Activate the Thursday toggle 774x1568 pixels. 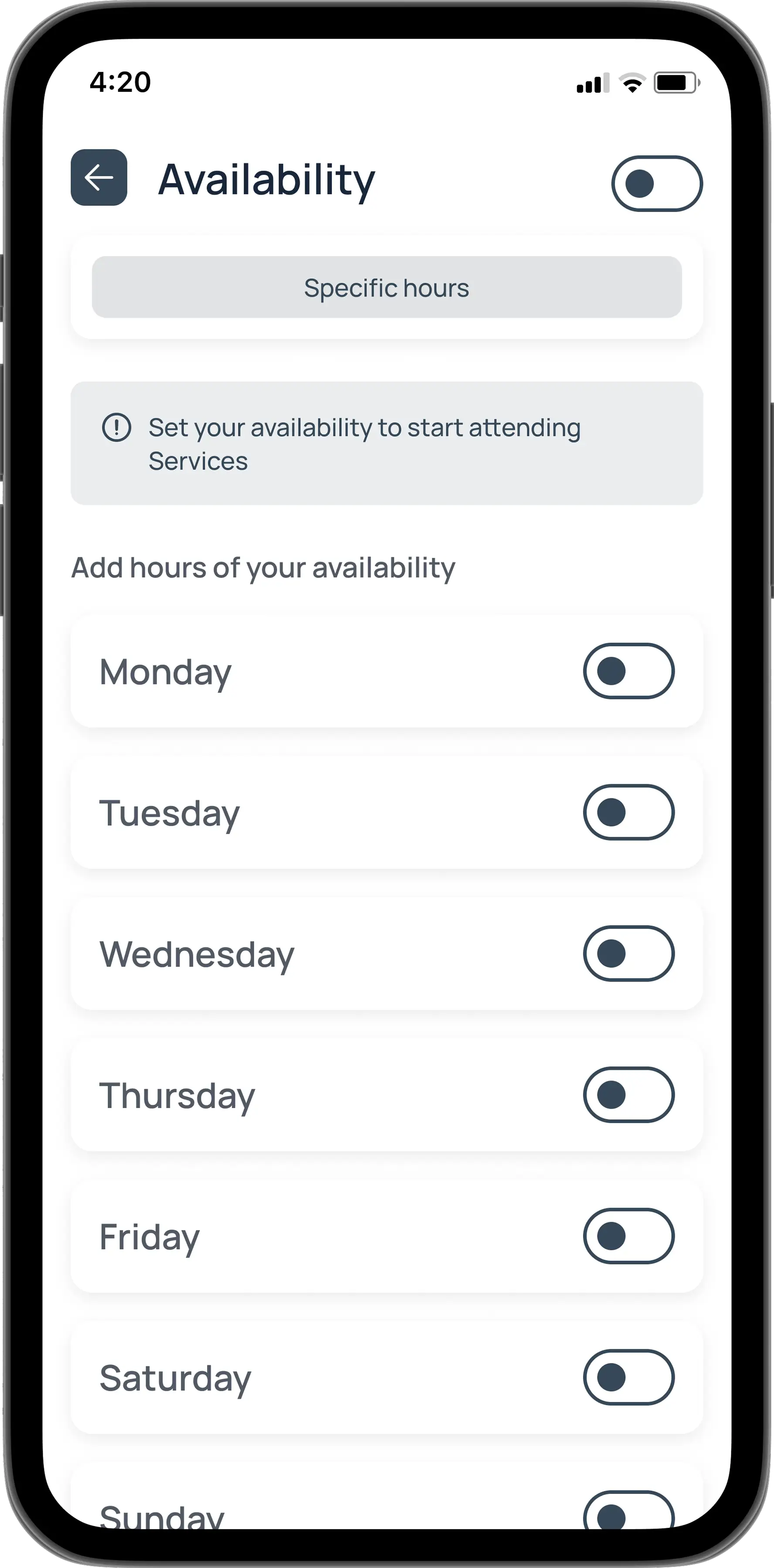pos(628,1095)
